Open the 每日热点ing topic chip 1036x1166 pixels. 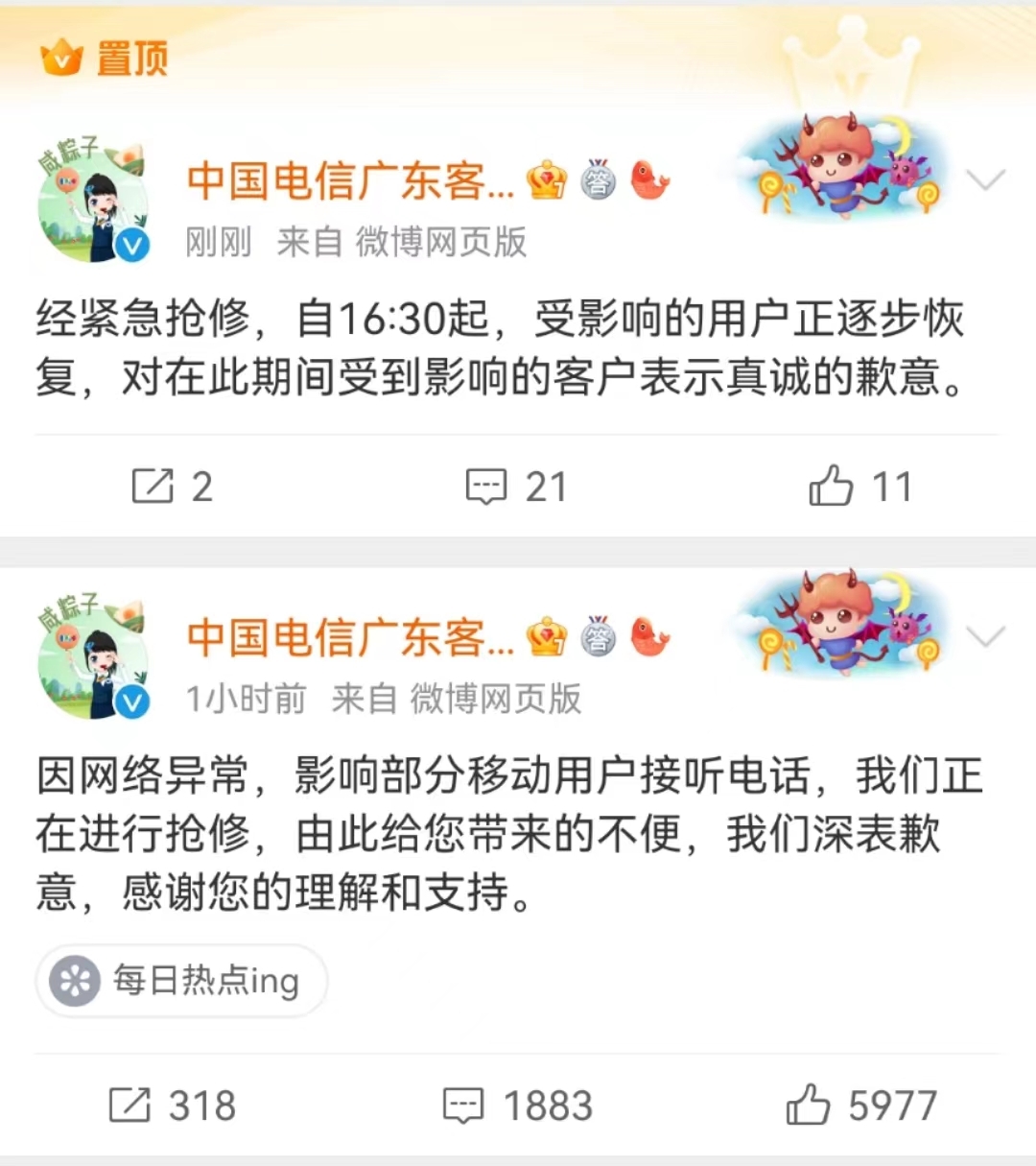[x=181, y=981]
